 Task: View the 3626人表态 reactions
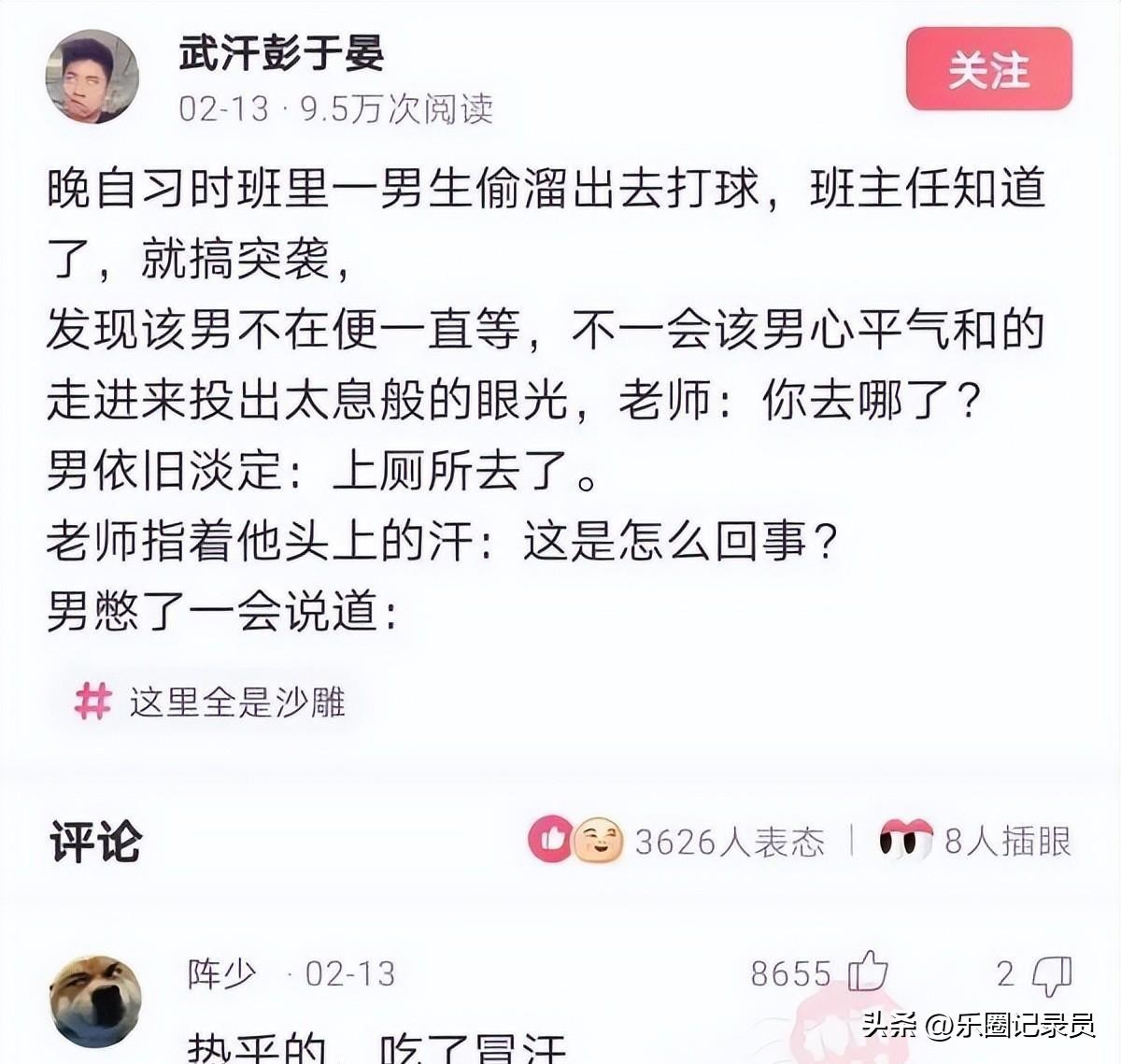click(x=677, y=841)
